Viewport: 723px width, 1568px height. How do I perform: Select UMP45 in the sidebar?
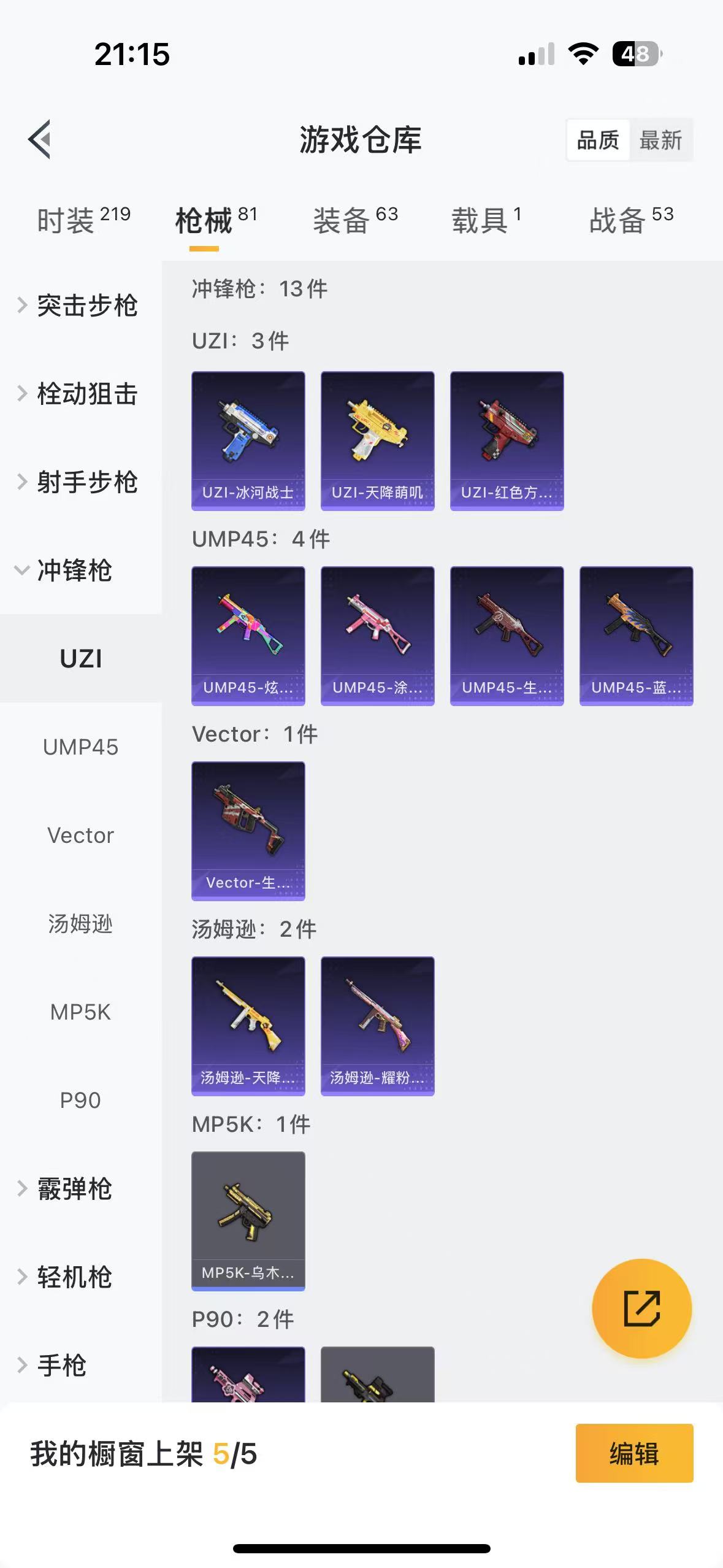tap(80, 747)
